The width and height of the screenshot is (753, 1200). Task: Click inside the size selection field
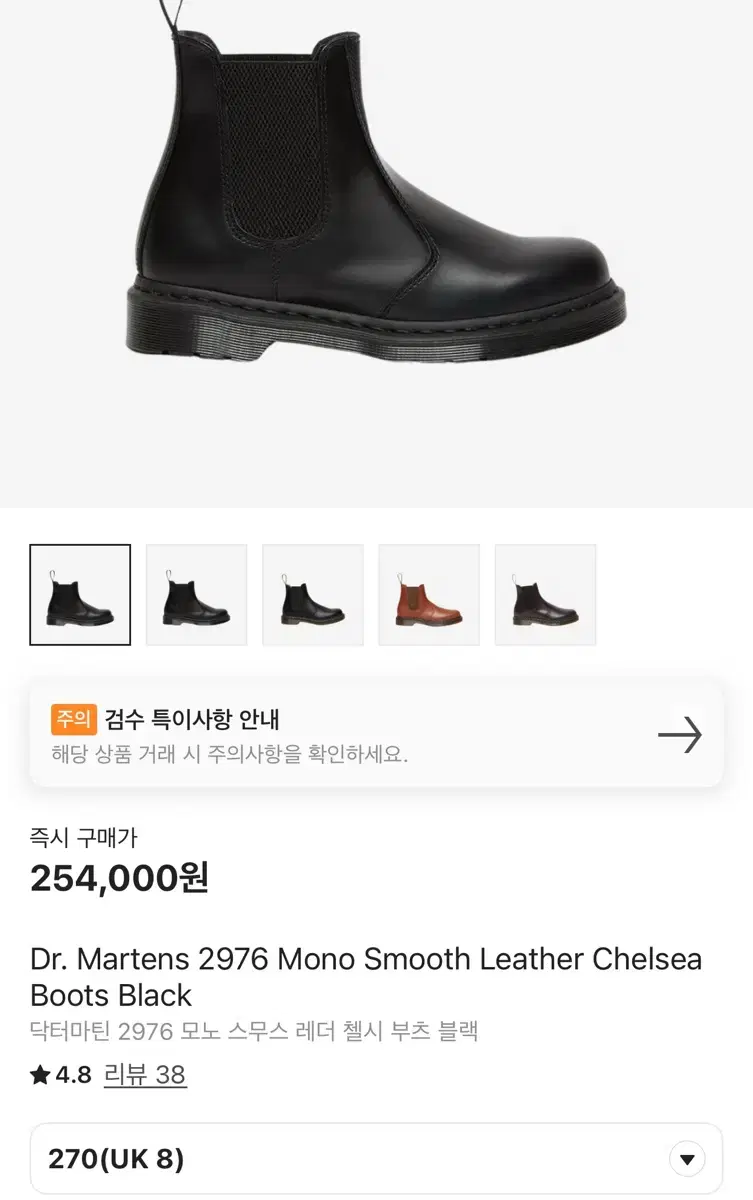point(300,1158)
